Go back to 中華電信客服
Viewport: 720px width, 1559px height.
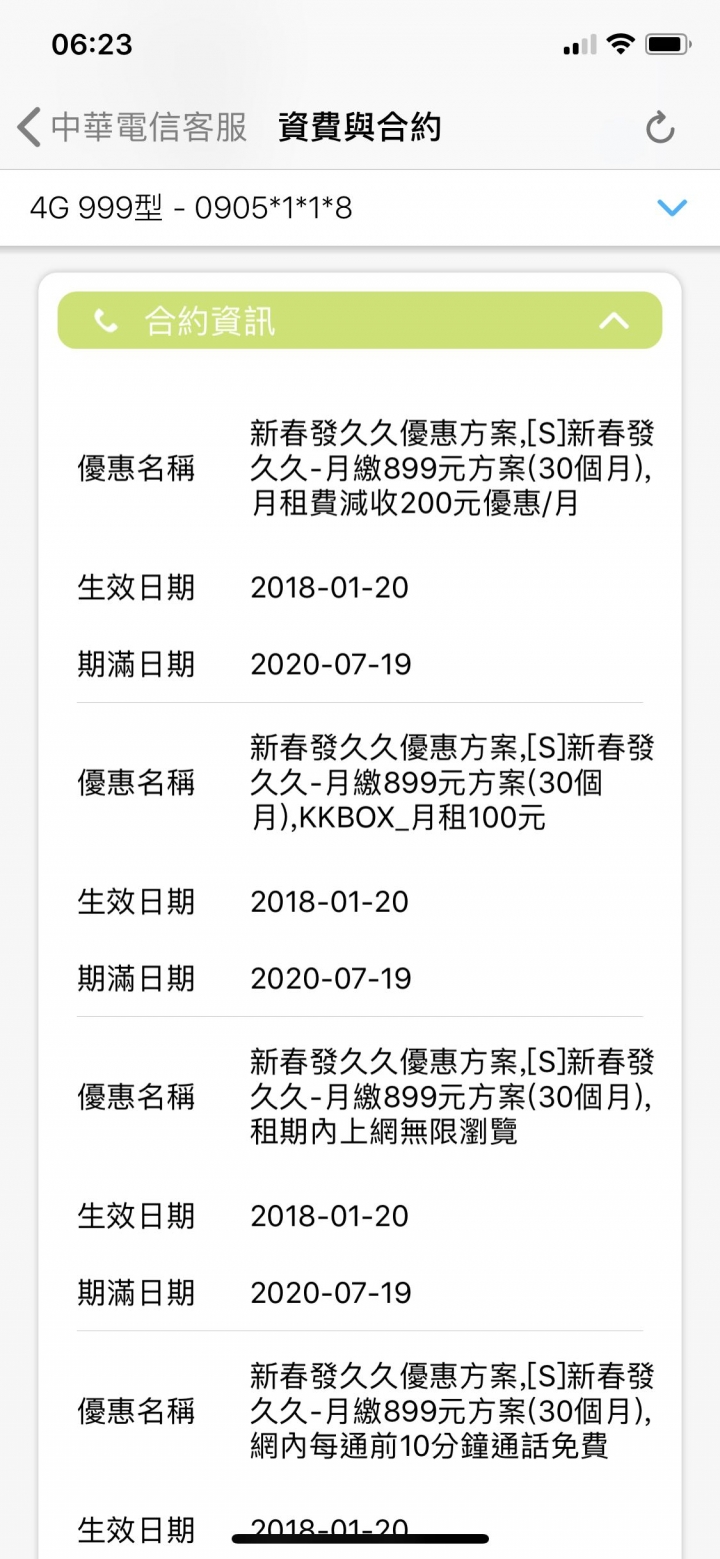(x=132, y=128)
